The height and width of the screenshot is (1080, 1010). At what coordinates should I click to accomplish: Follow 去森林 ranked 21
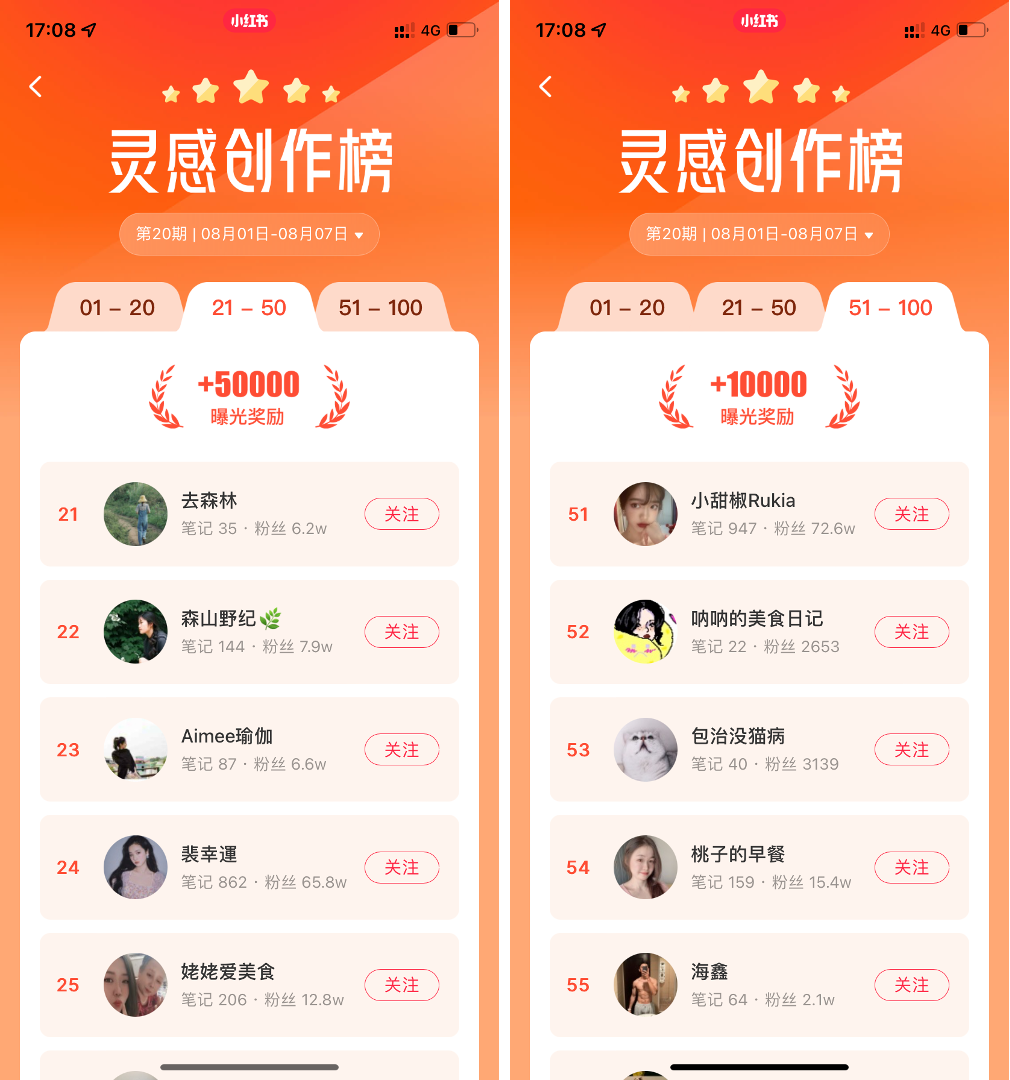[x=401, y=514]
